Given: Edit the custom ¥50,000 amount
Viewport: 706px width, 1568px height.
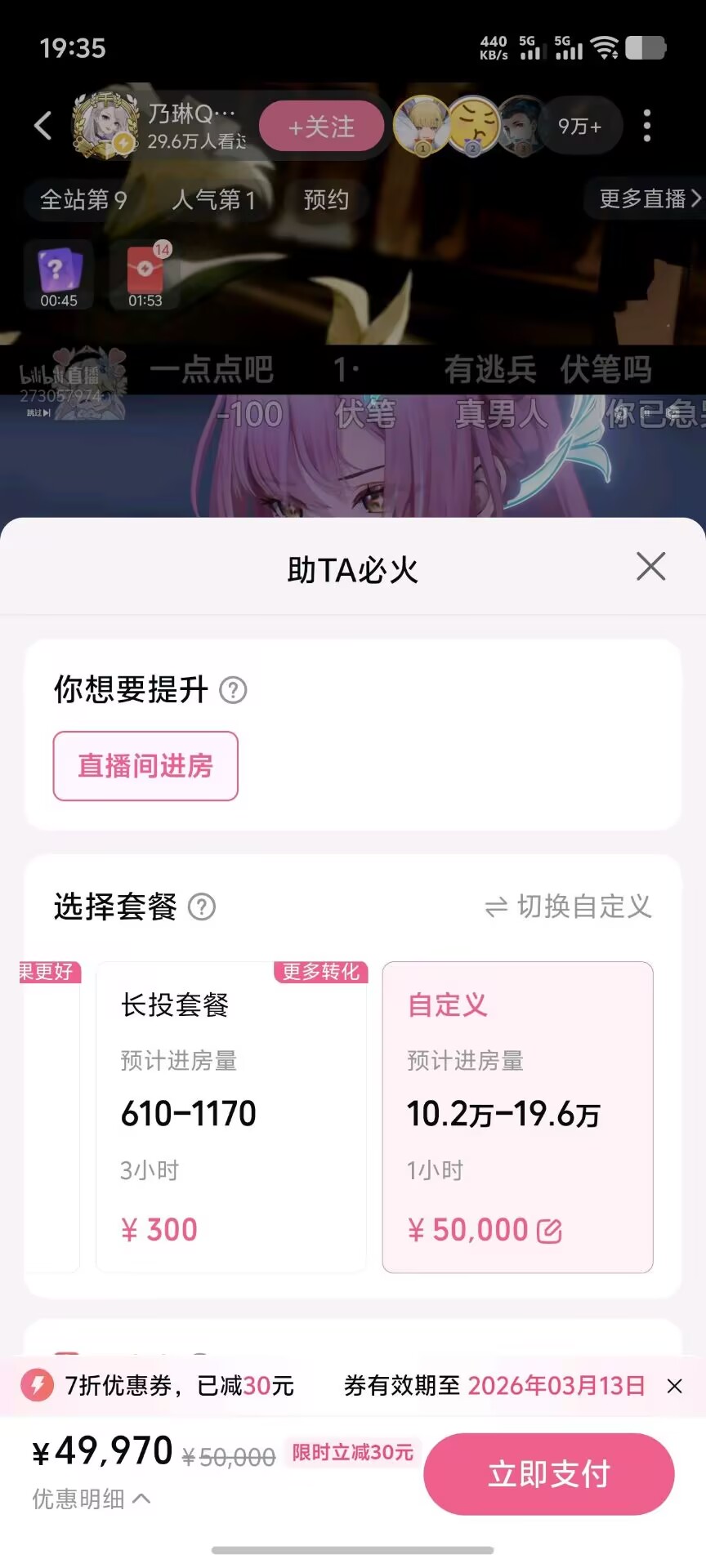Looking at the screenshot, I should click(x=549, y=1231).
